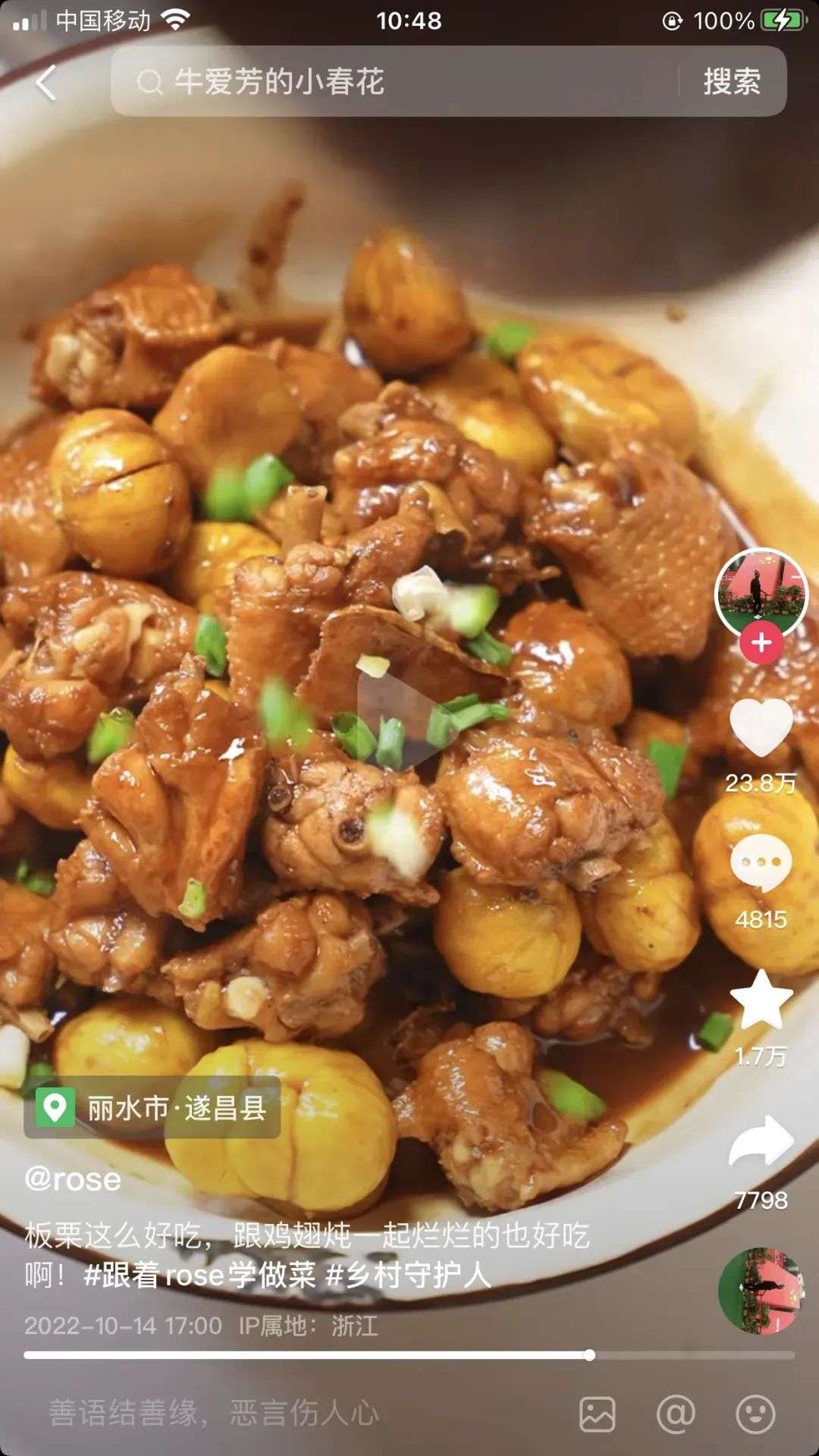
Task: Open the spinning music disc
Action: coord(759,1291)
